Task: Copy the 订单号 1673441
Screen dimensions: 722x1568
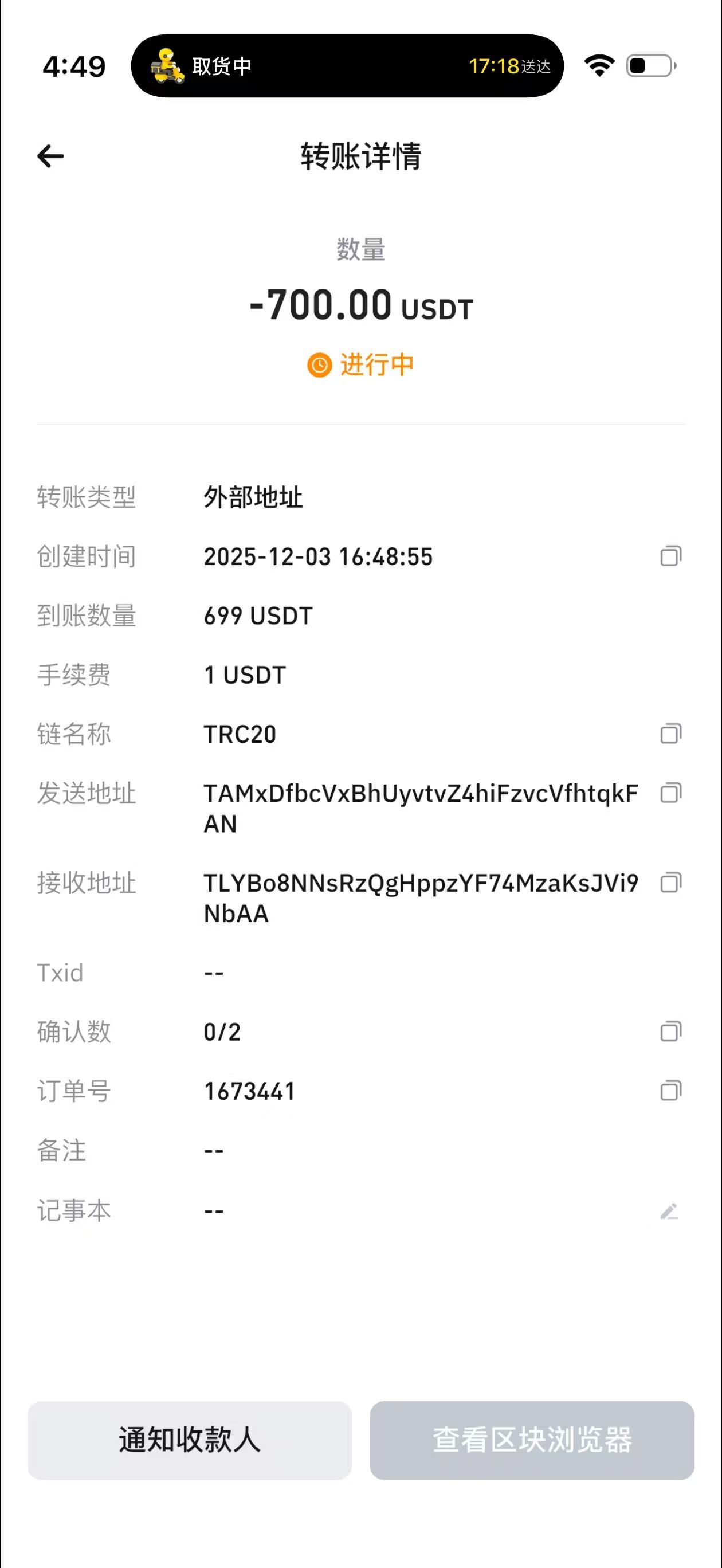Action: (x=671, y=1090)
